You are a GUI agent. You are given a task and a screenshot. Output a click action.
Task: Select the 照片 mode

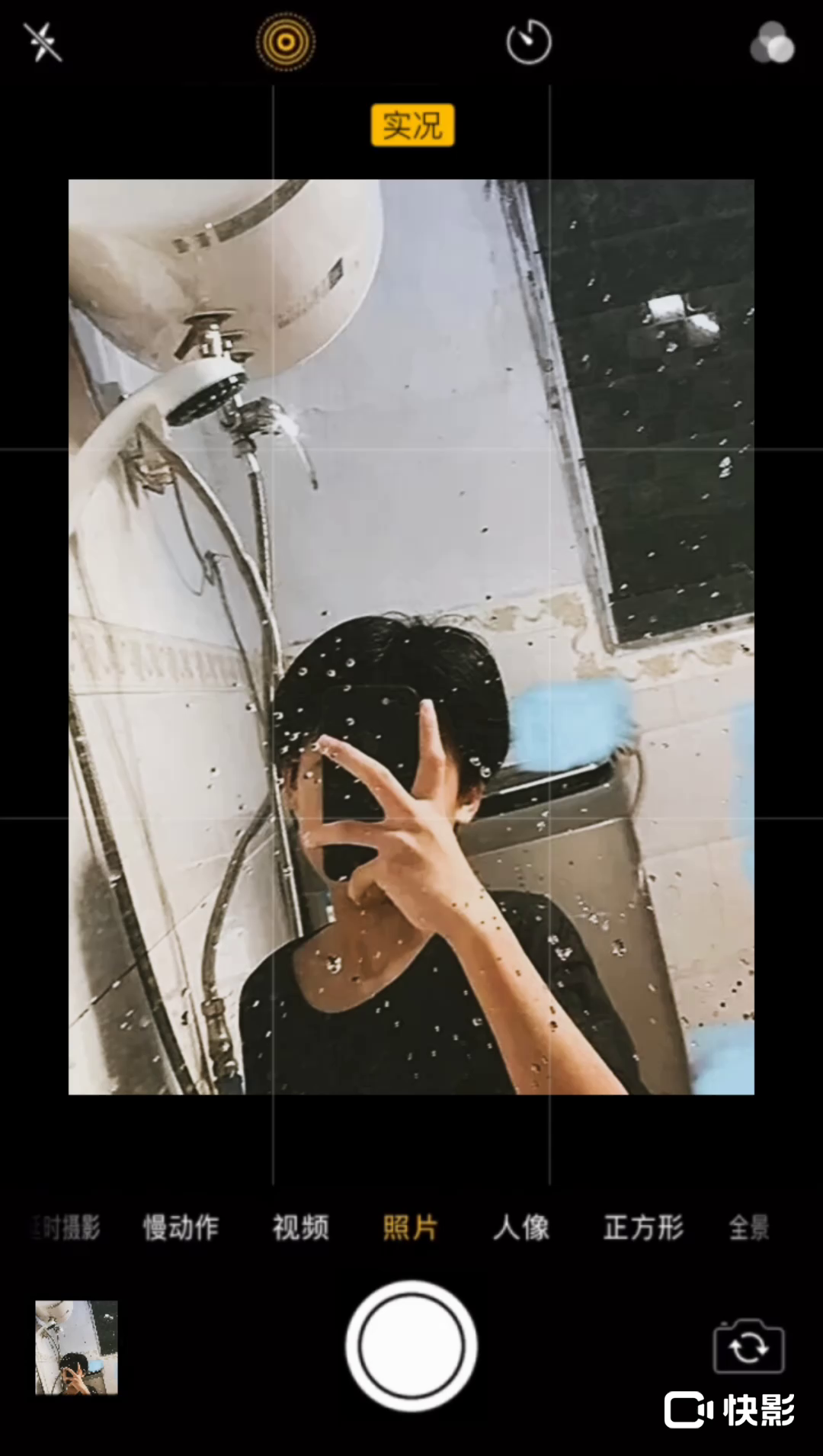[410, 1228]
